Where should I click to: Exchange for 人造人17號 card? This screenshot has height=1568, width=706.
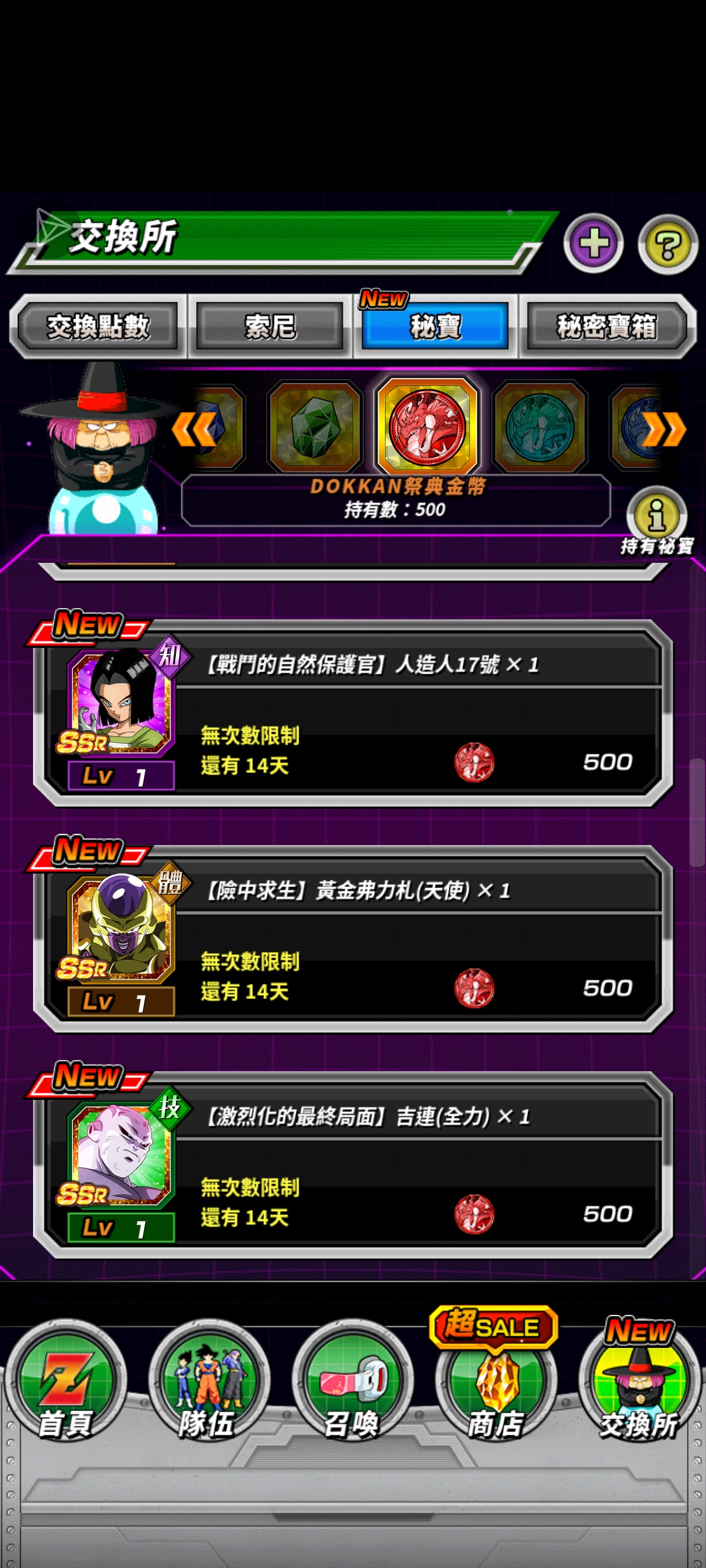click(x=354, y=713)
